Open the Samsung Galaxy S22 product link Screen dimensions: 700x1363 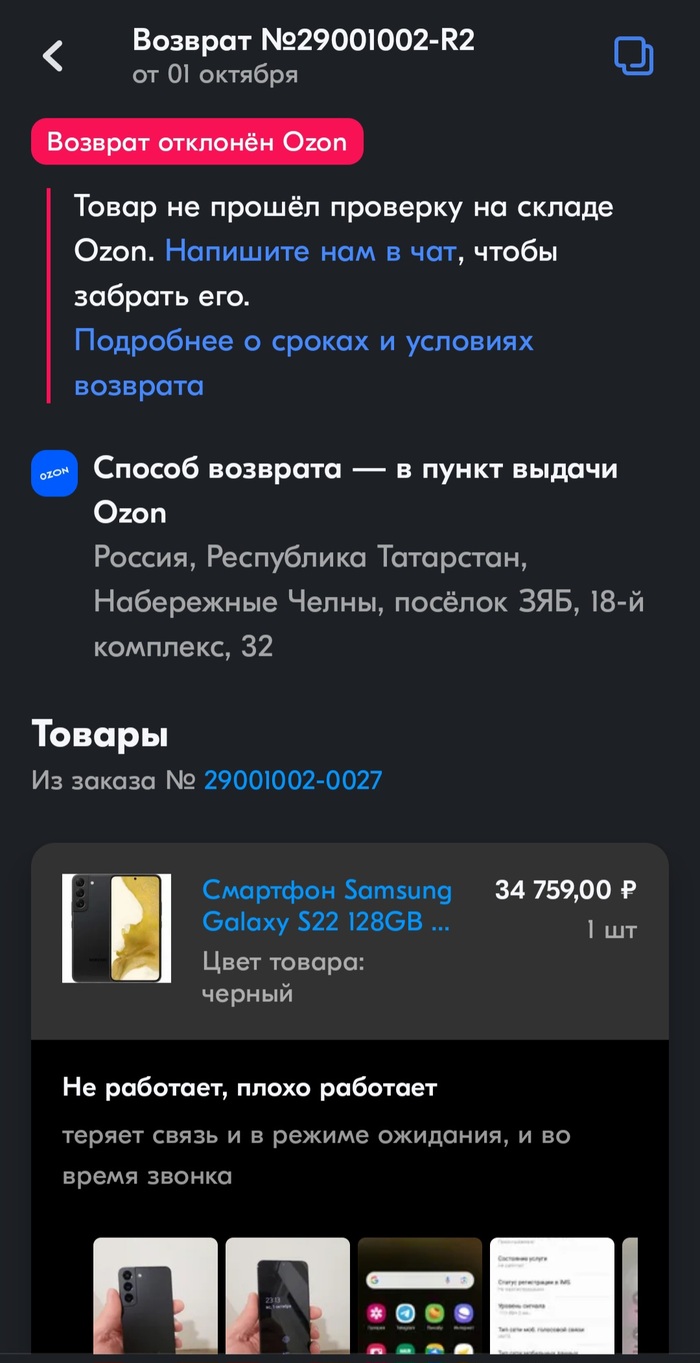tap(327, 905)
